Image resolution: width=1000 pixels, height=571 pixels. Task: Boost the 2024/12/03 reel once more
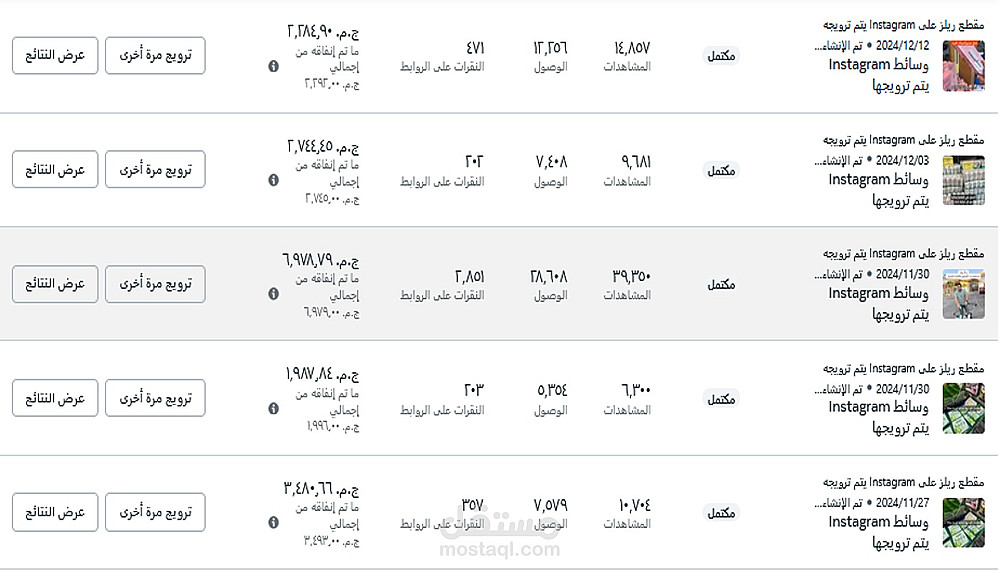(x=155, y=170)
